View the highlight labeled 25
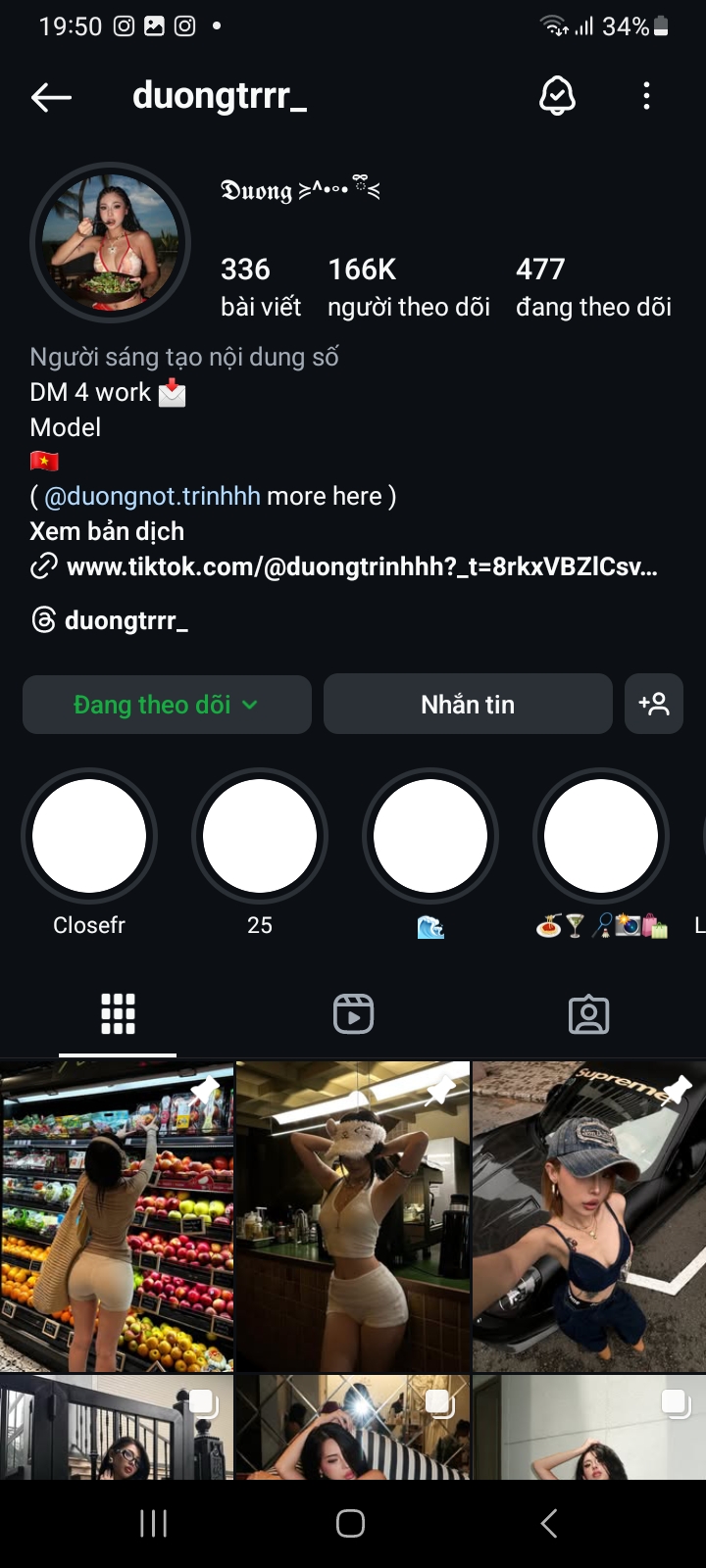 [x=259, y=835]
